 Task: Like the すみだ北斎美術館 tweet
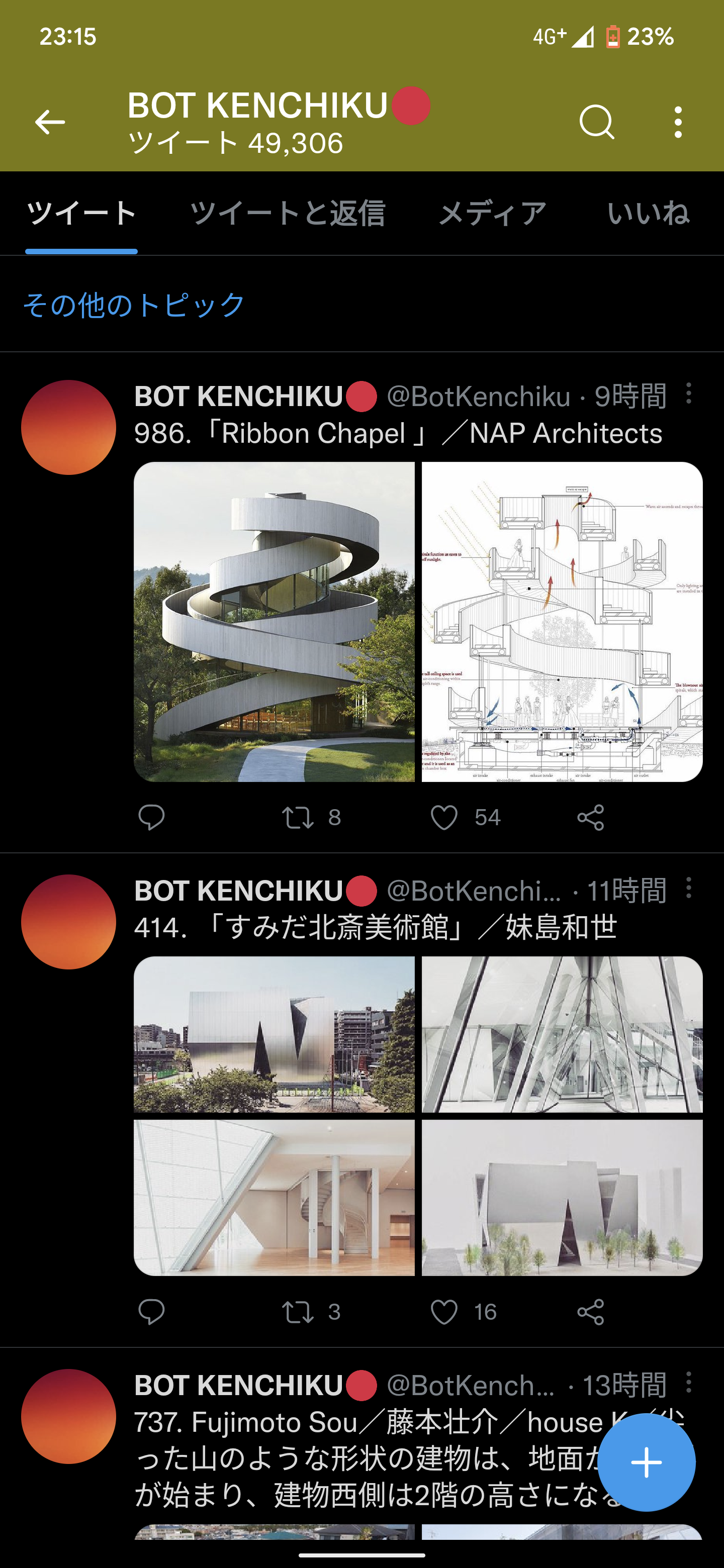coord(444,1312)
